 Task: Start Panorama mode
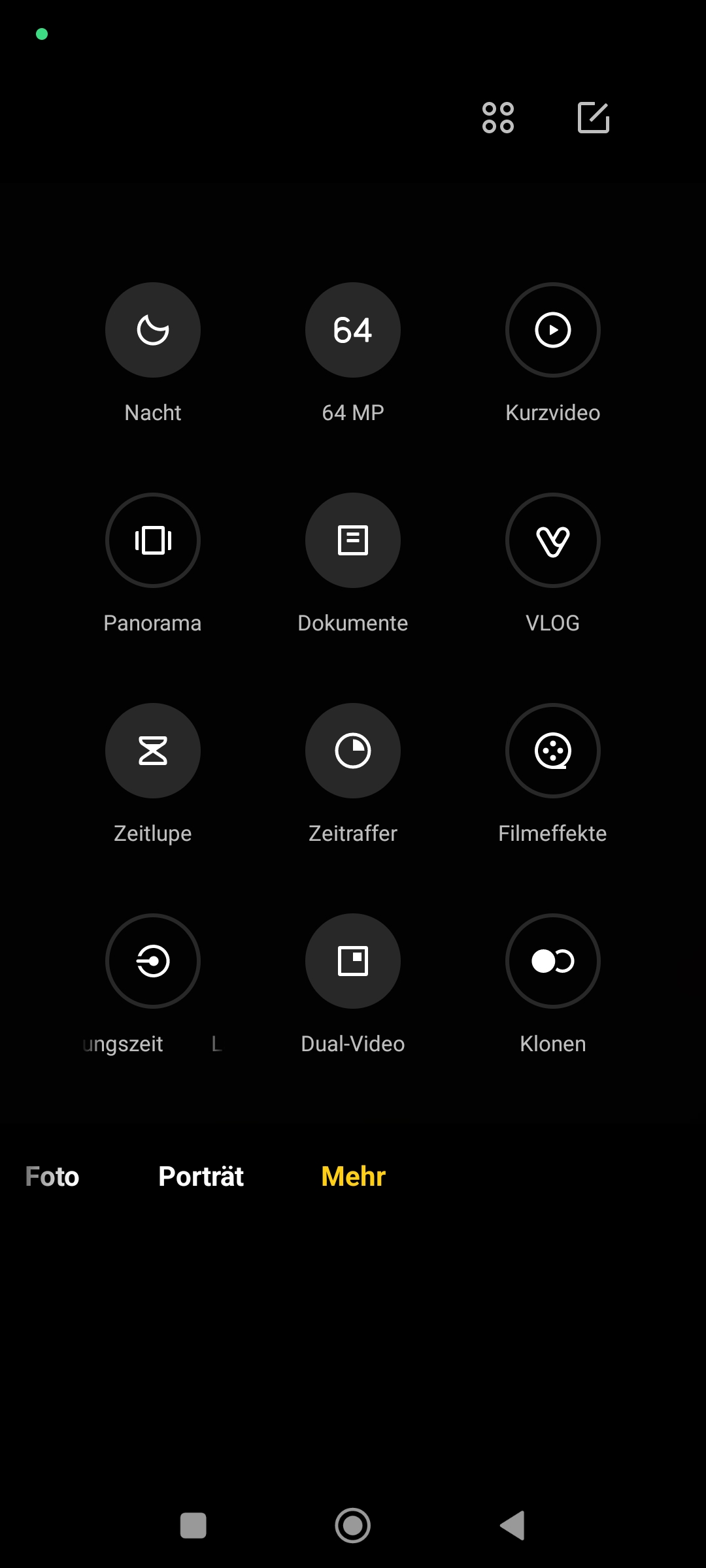(x=153, y=540)
